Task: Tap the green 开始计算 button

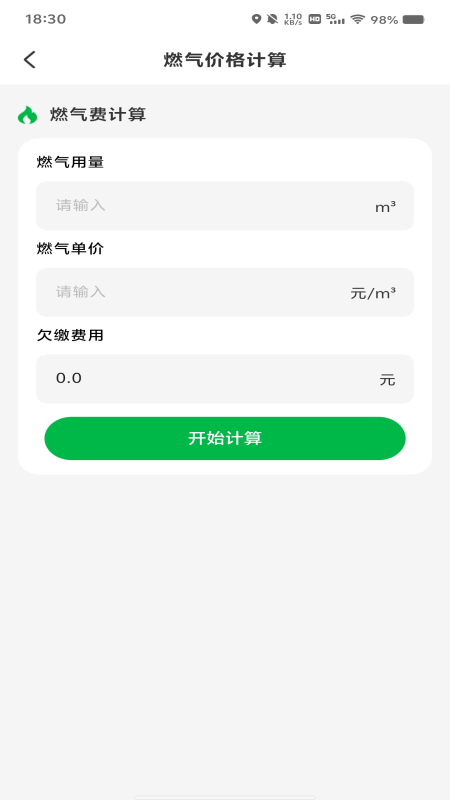Action: point(224,438)
